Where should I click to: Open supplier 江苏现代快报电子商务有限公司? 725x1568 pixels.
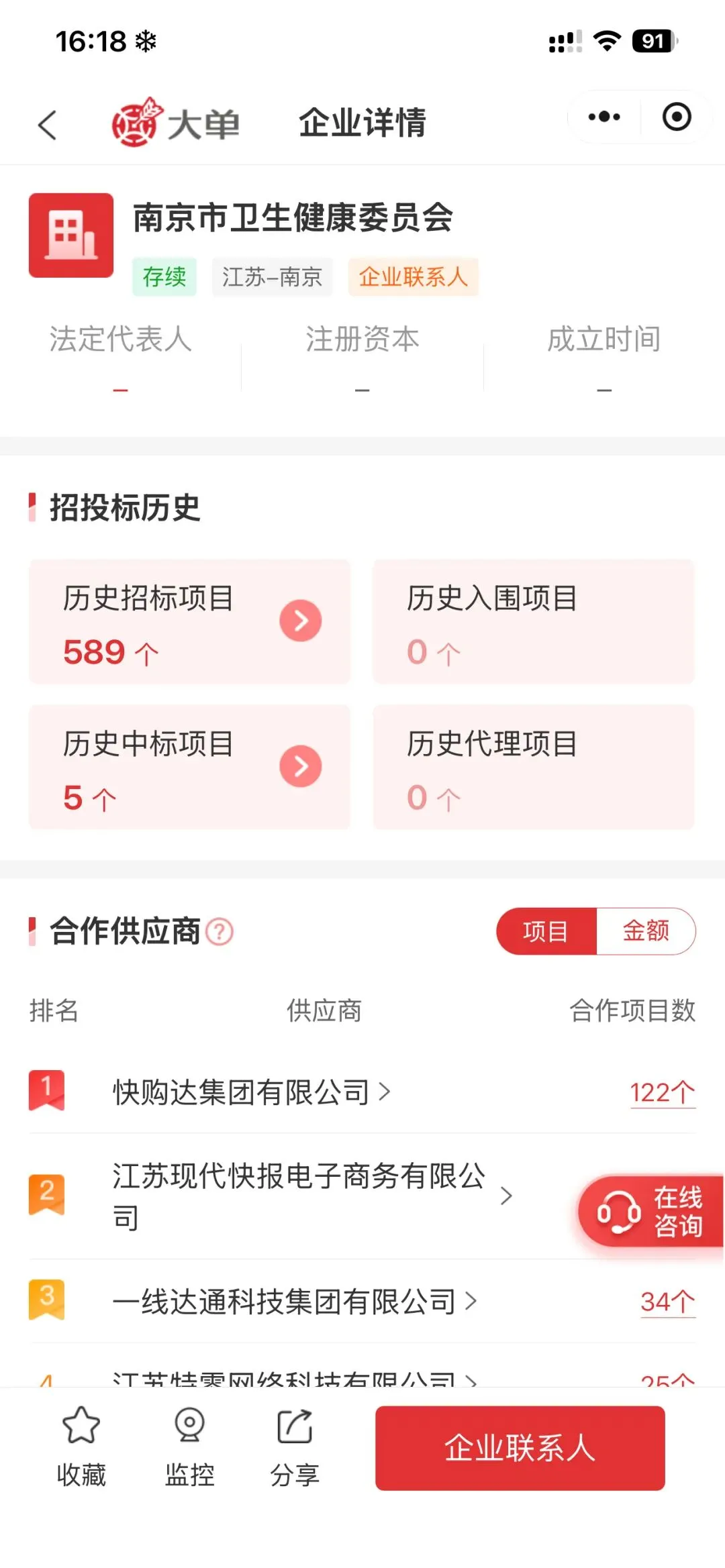312,1196
